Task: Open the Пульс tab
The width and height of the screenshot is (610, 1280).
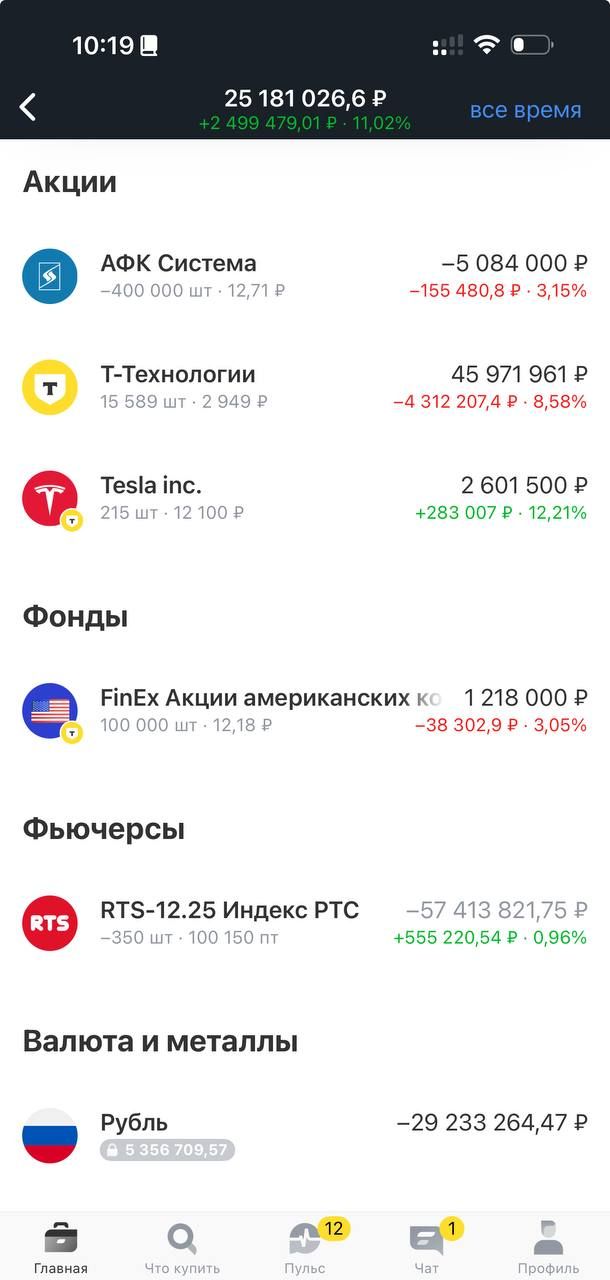Action: [305, 1248]
